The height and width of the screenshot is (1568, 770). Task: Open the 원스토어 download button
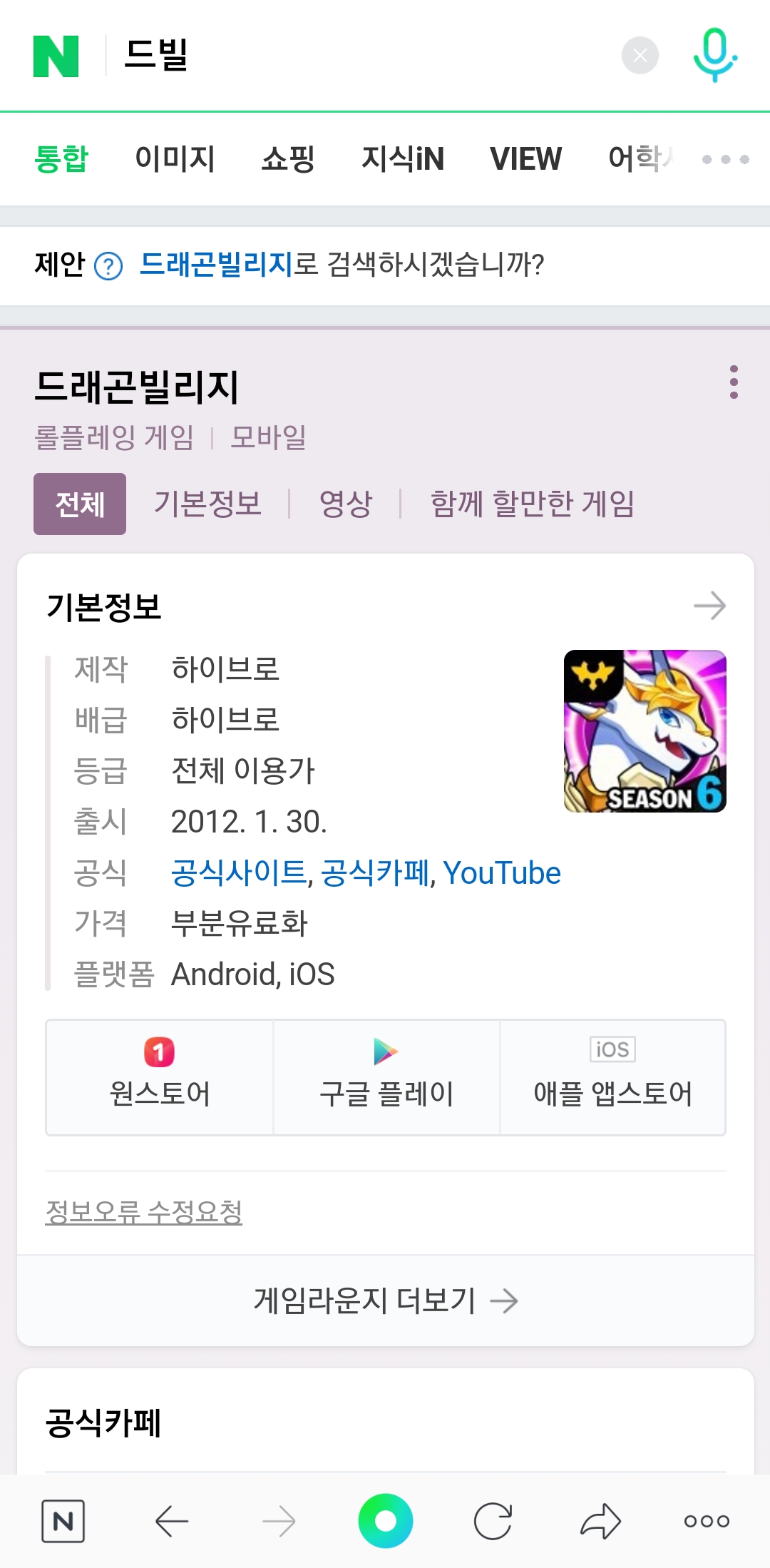click(160, 1077)
